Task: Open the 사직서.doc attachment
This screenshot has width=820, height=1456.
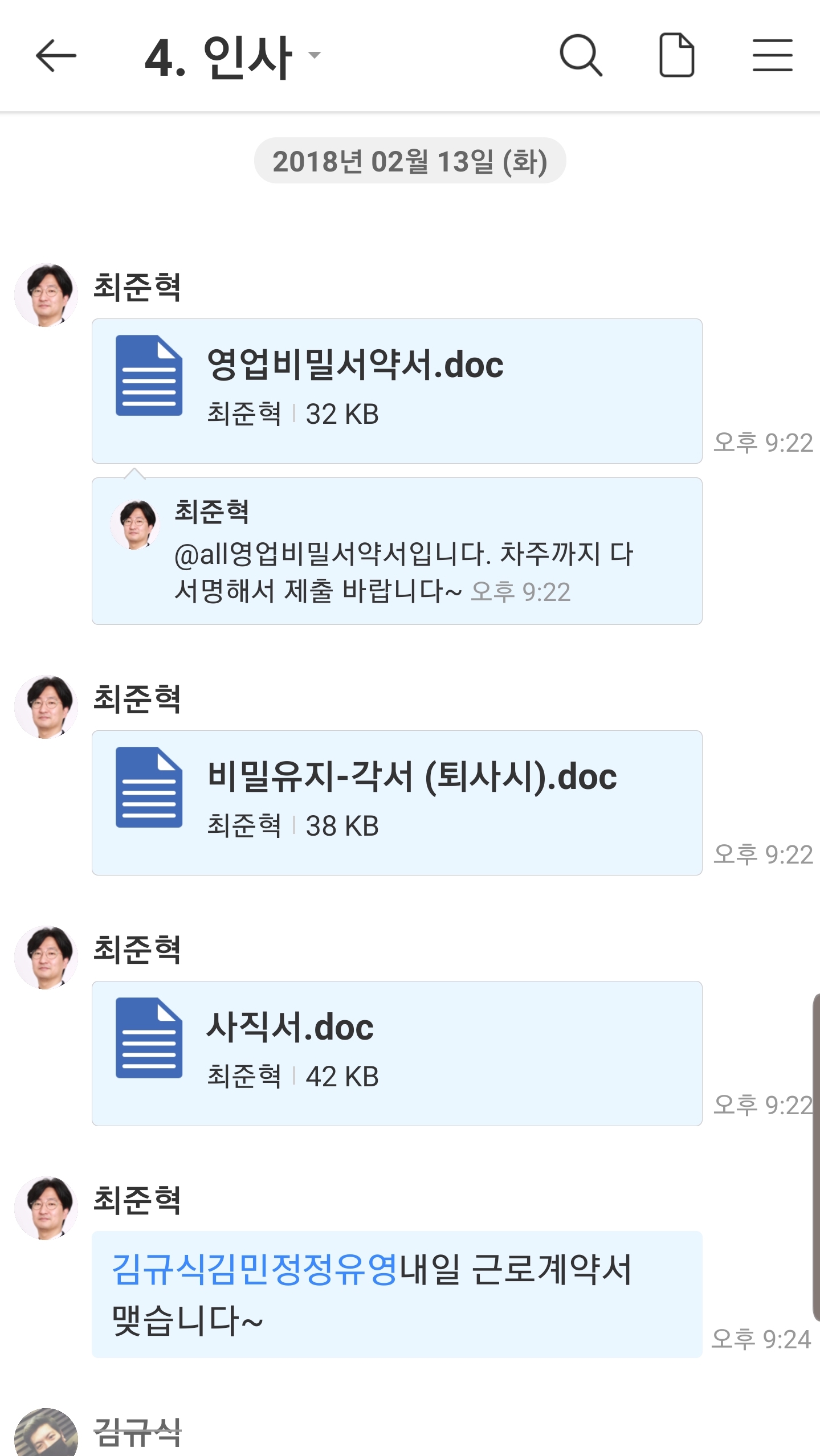Action: click(x=396, y=1053)
